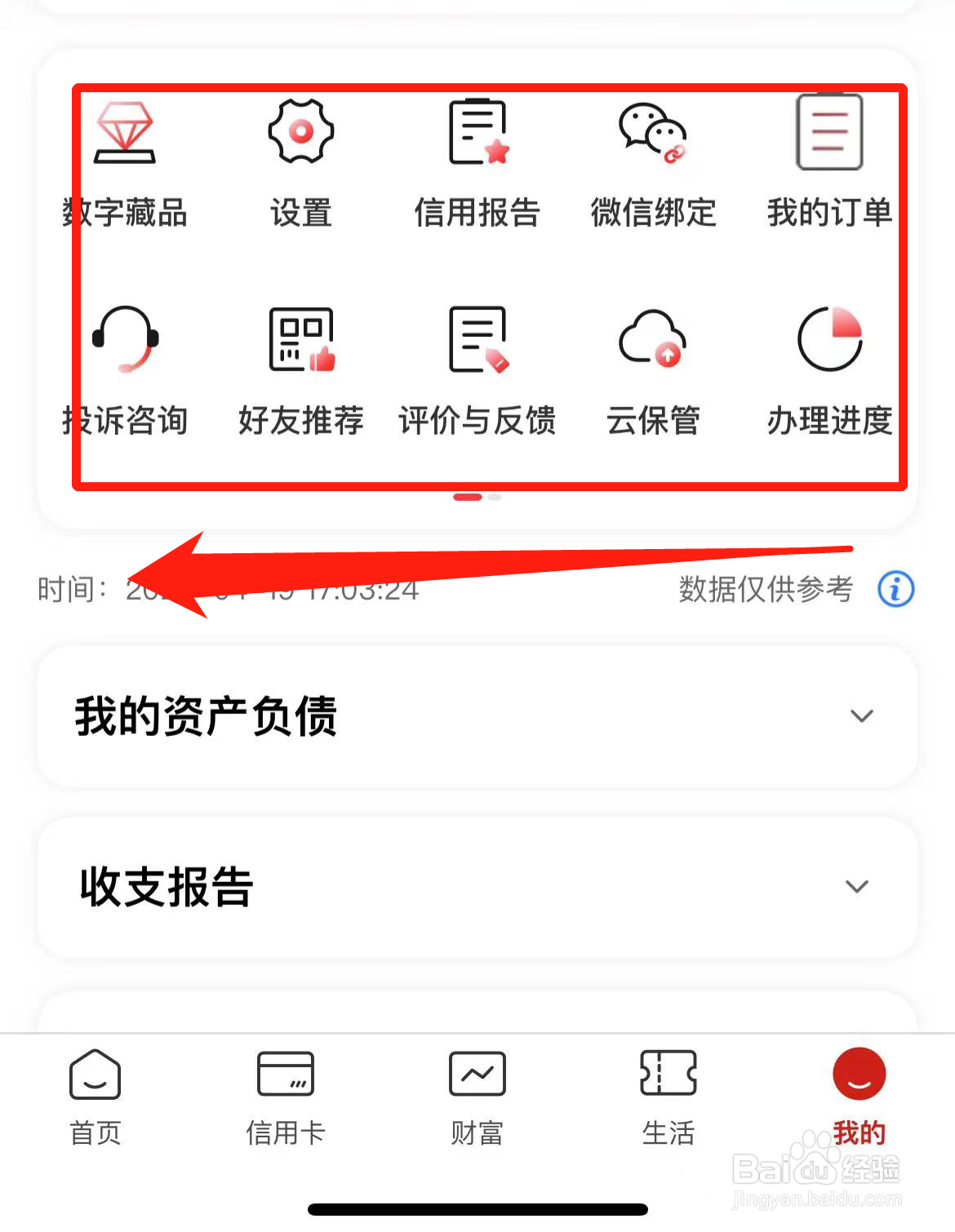The image size is (955, 1232).
Task: Expand 我的资产负债 assets section
Action: coord(477,716)
